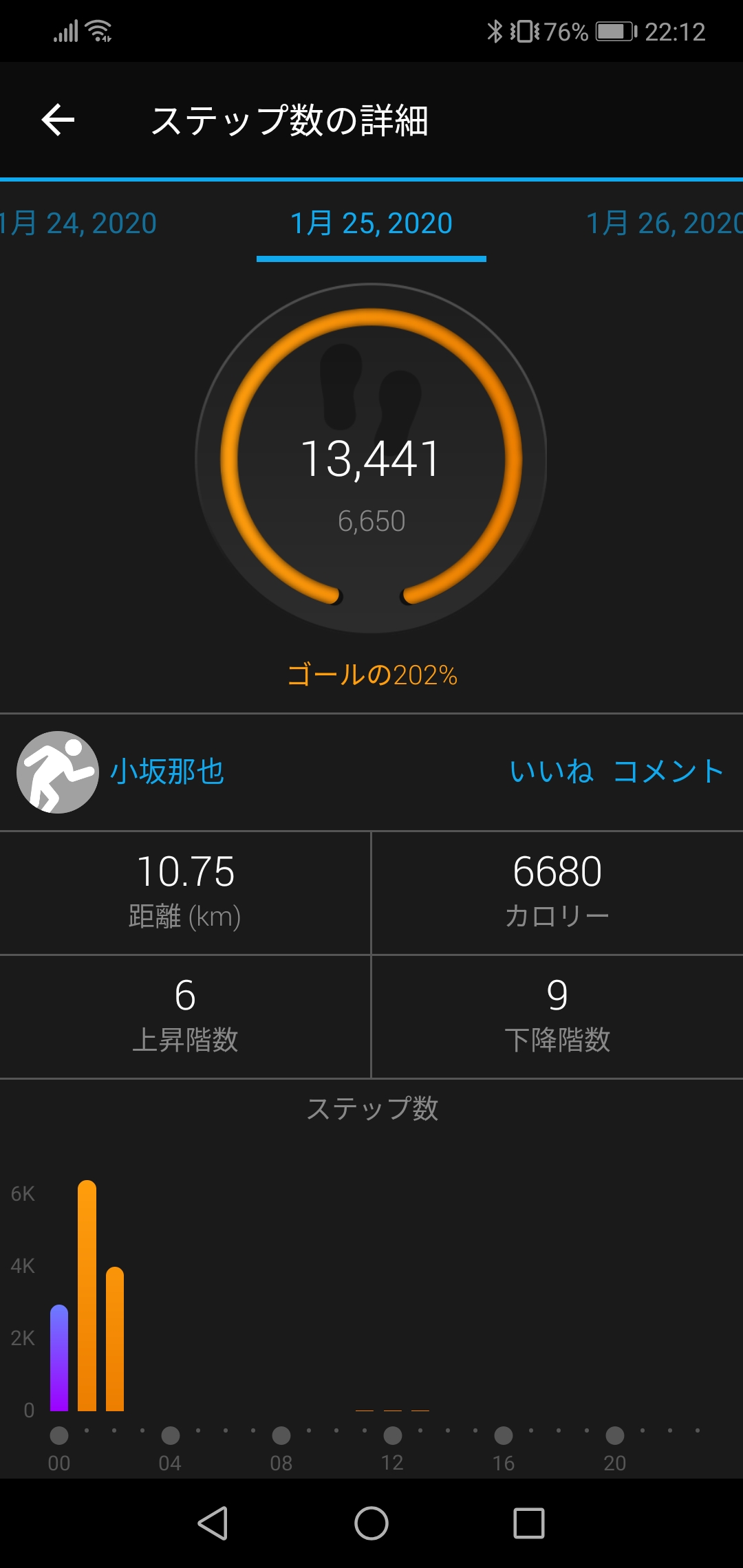This screenshot has width=743, height=1568.
Task: Open the runner profile avatar
Action: (x=58, y=772)
